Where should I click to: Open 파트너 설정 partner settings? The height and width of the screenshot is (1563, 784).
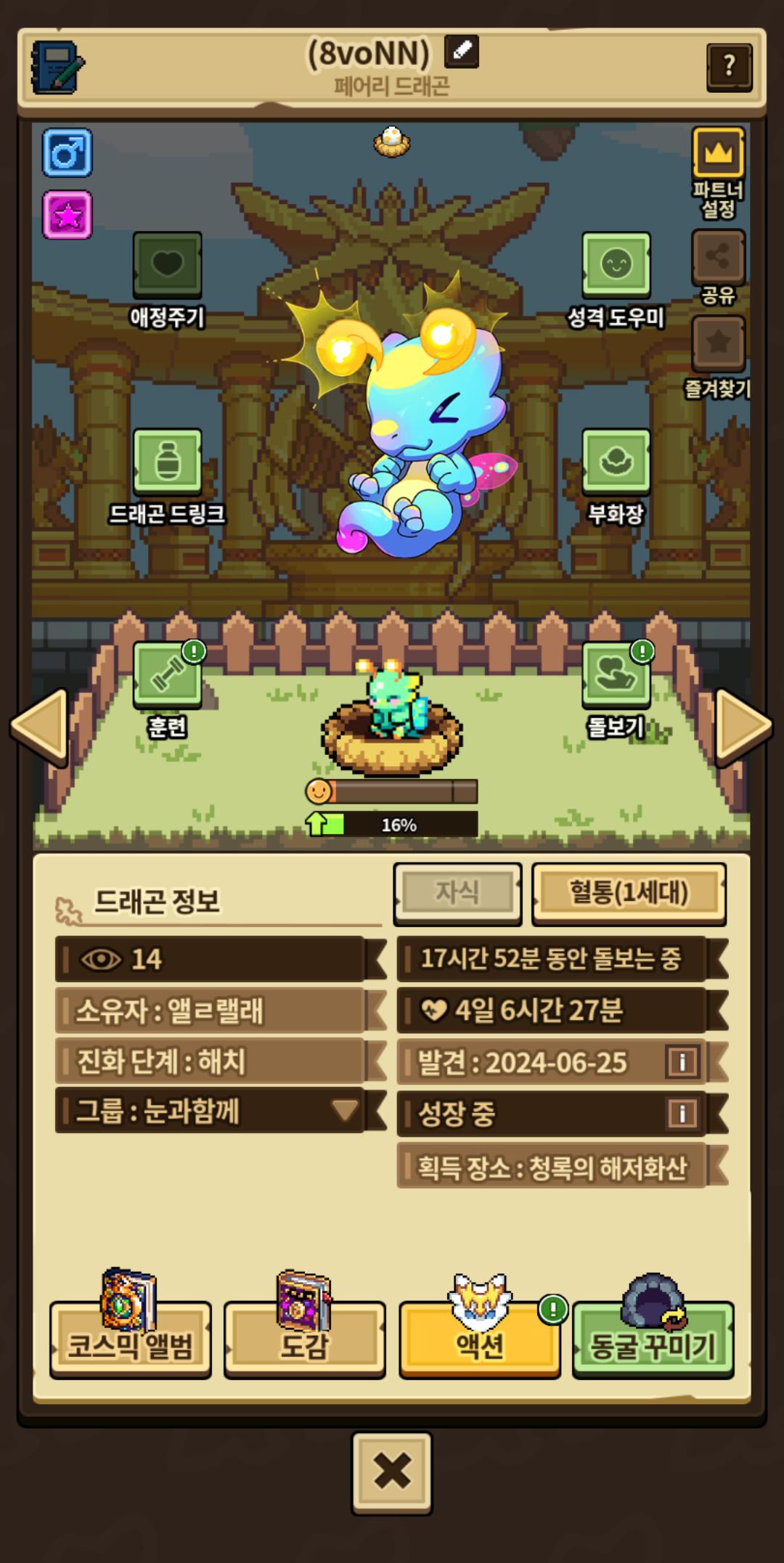[718, 154]
